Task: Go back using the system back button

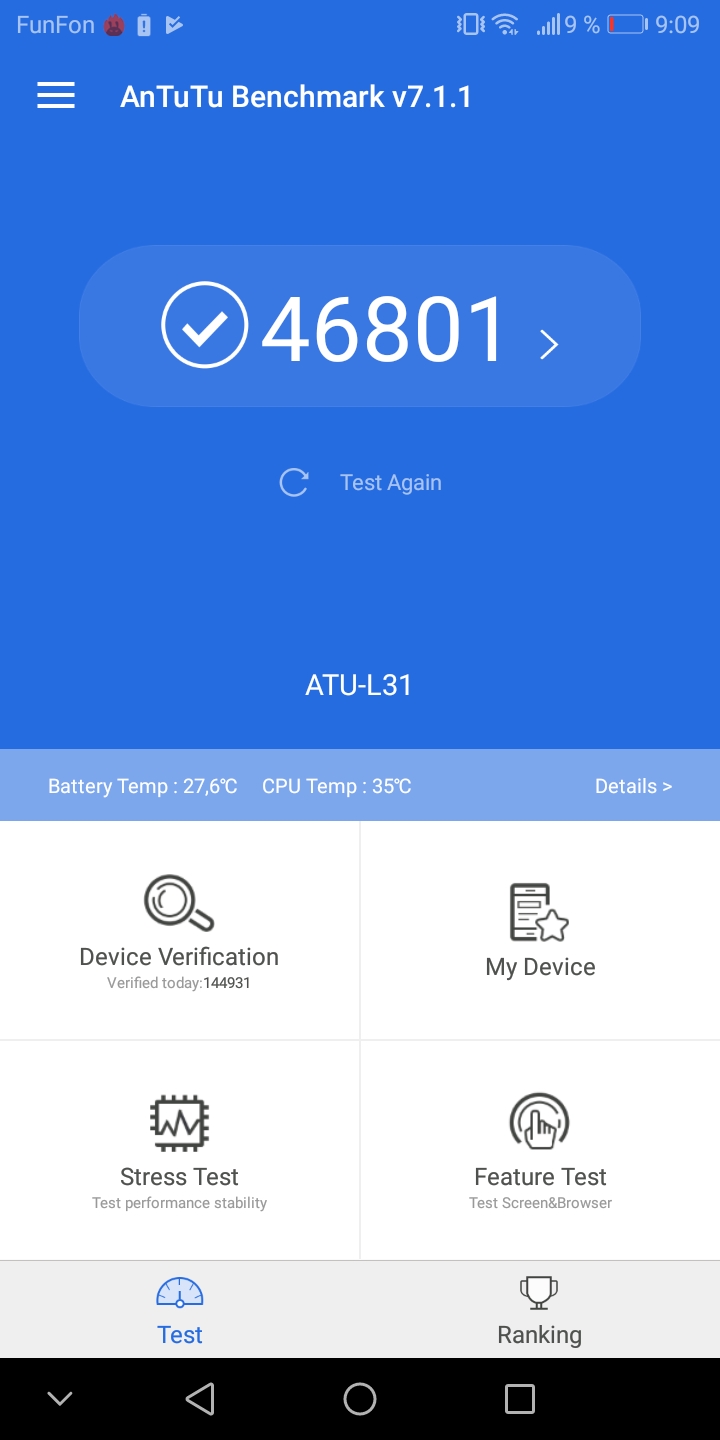Action: (200, 1399)
